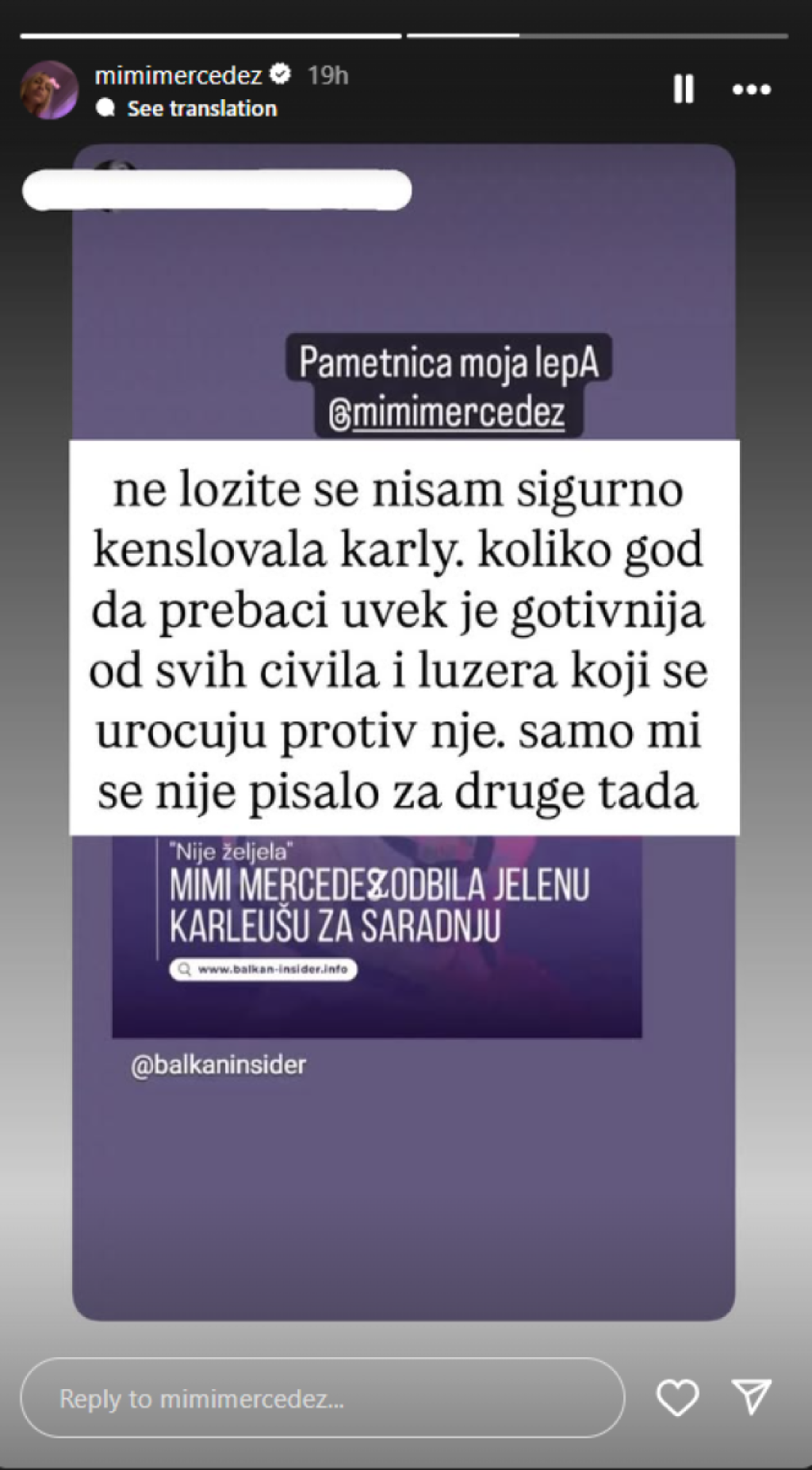Image resolution: width=812 pixels, height=1470 pixels.
Task: Reply to mimimercedez in the message field
Action: pos(321,1398)
